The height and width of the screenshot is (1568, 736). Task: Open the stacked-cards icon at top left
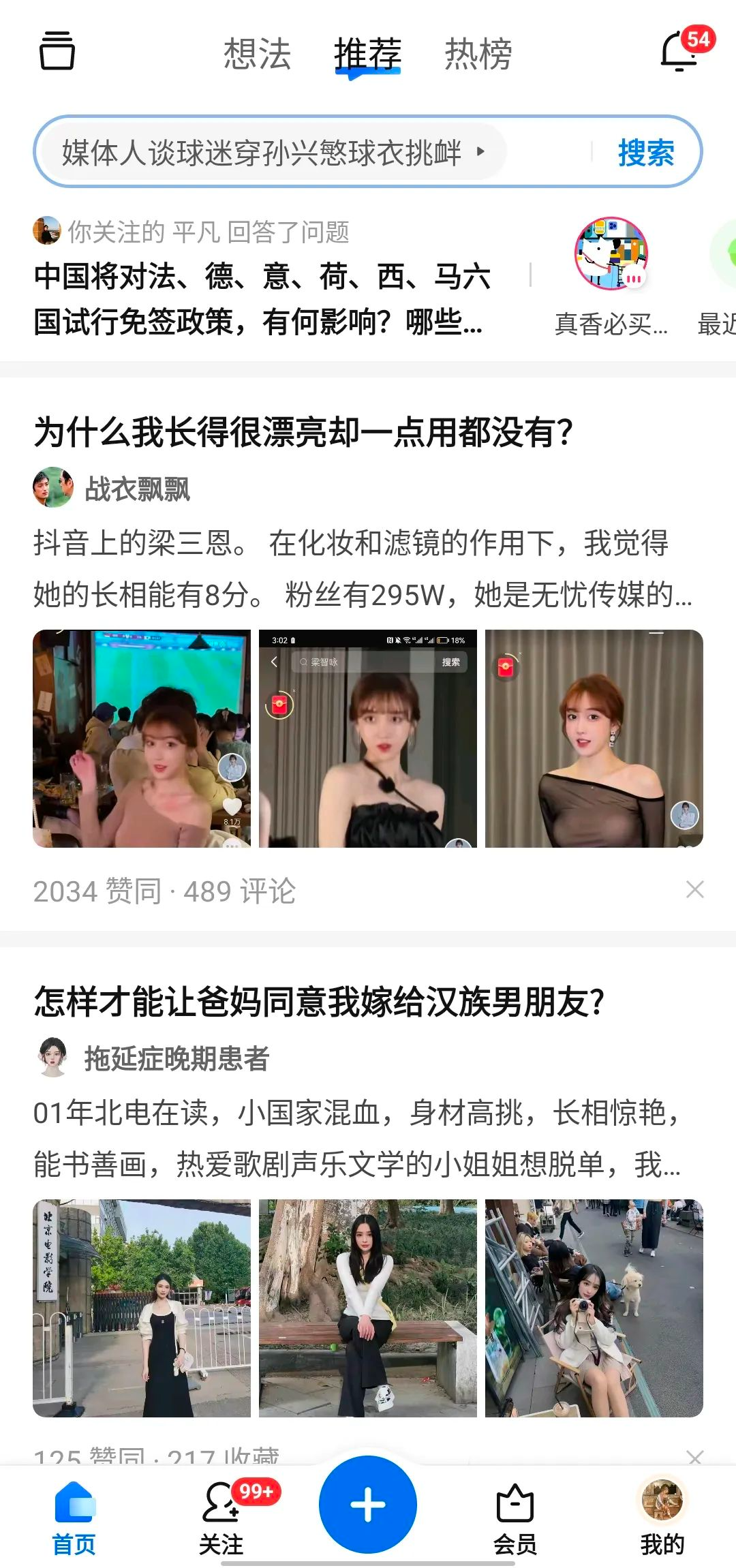pyautogui.click(x=57, y=50)
